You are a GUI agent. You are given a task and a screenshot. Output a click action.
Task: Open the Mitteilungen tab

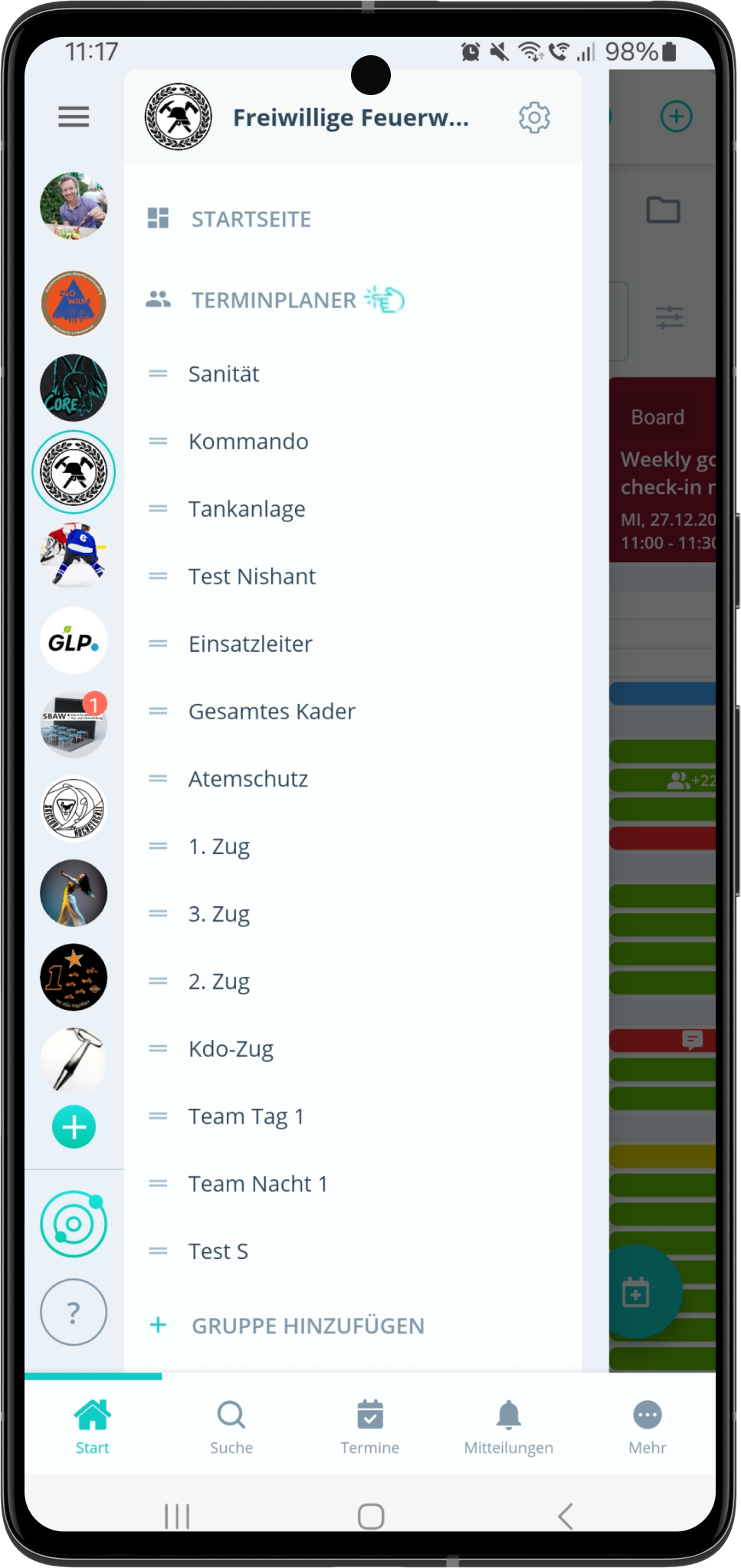[x=509, y=1426]
